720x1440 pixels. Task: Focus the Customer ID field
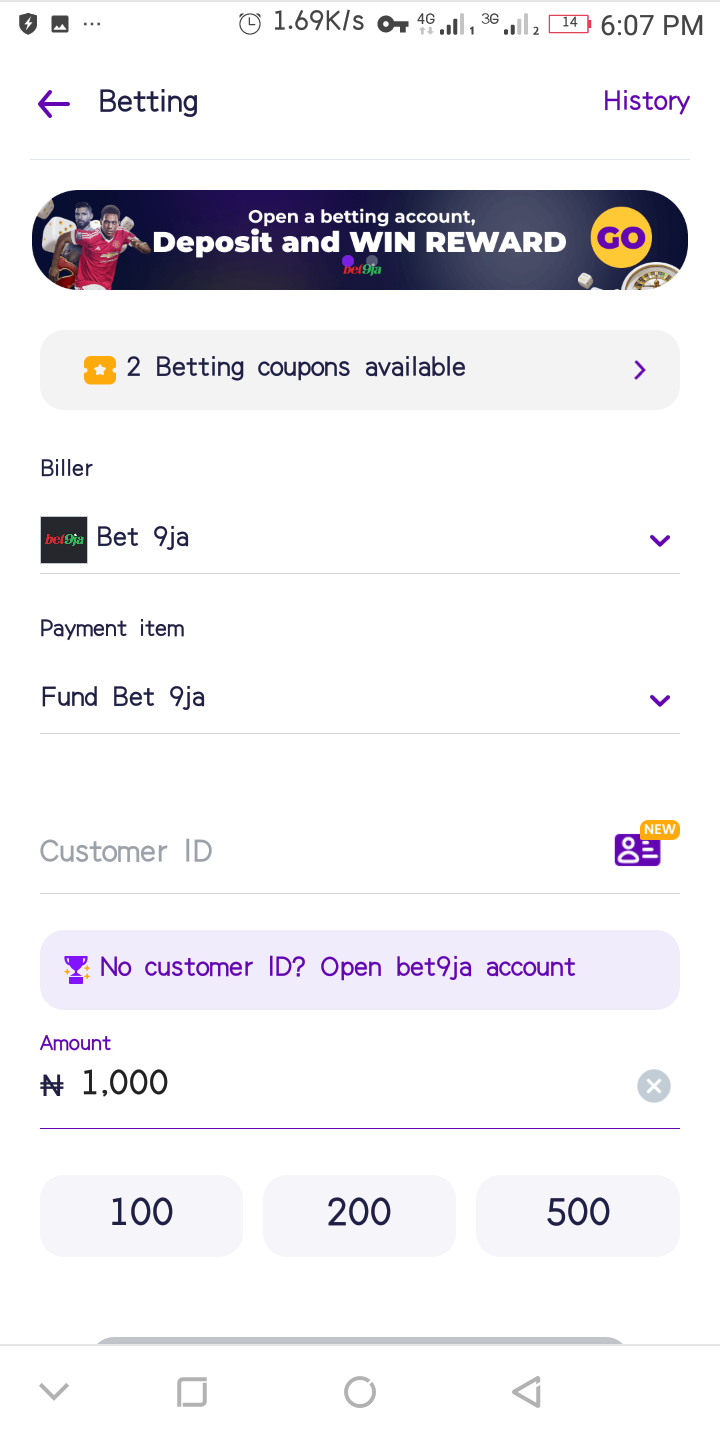(x=320, y=852)
